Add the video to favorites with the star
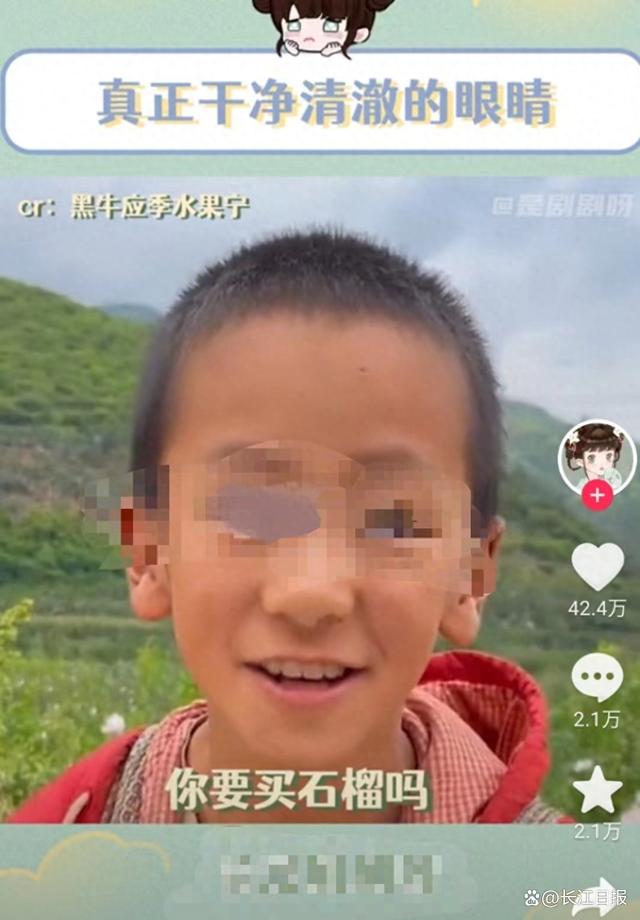 click(597, 790)
